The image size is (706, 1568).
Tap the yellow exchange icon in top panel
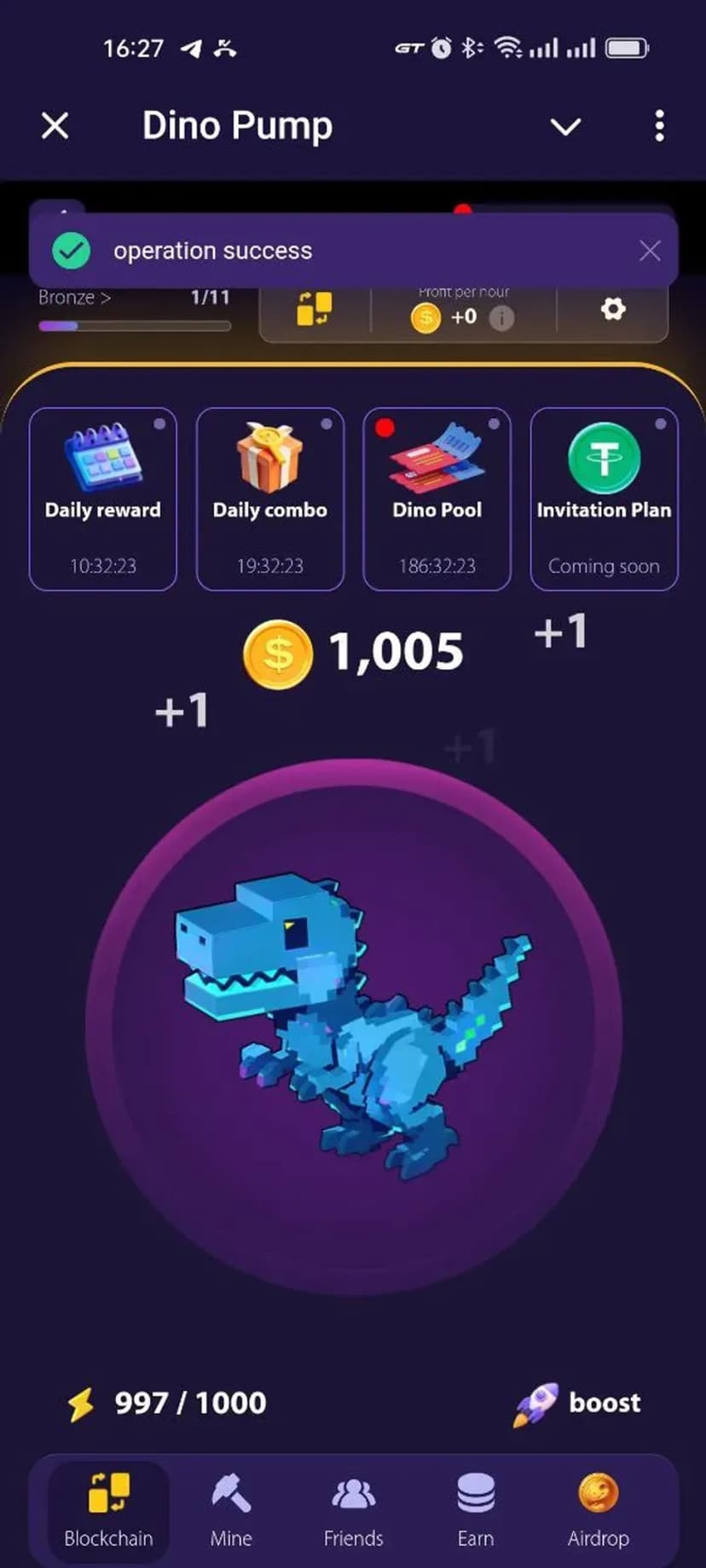click(x=315, y=309)
